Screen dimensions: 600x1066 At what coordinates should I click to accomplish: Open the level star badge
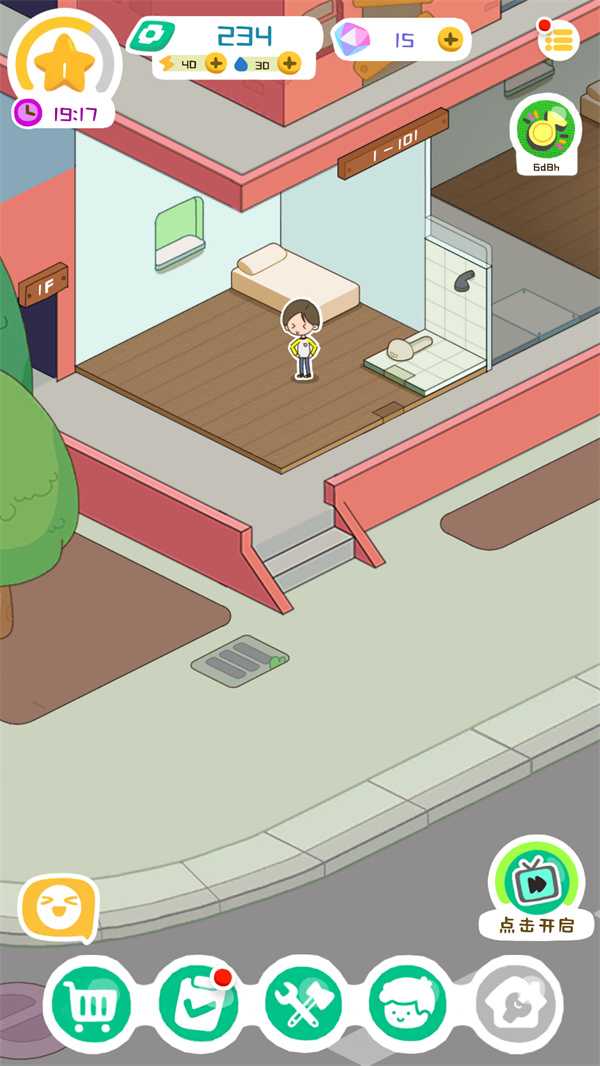64,62
